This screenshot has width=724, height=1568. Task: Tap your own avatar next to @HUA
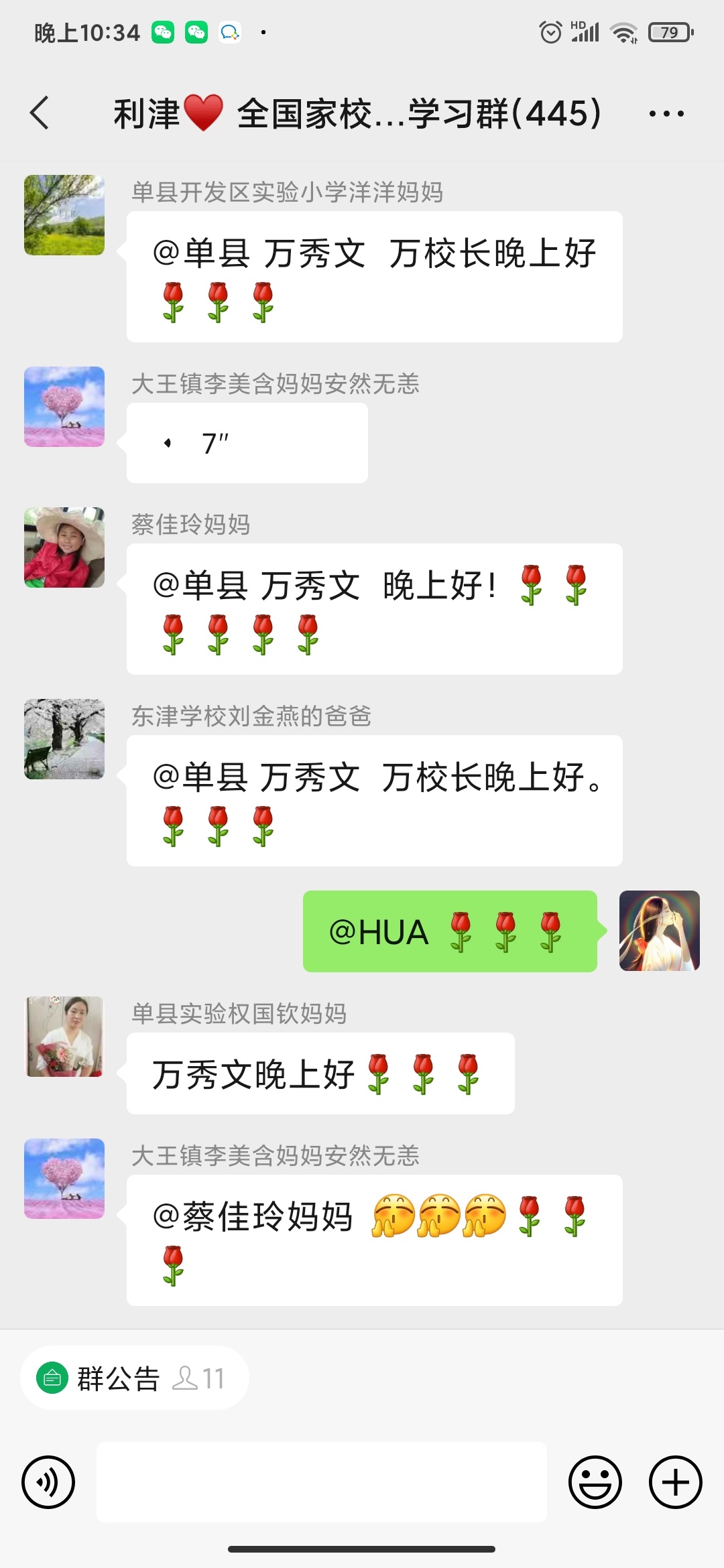coord(660,931)
